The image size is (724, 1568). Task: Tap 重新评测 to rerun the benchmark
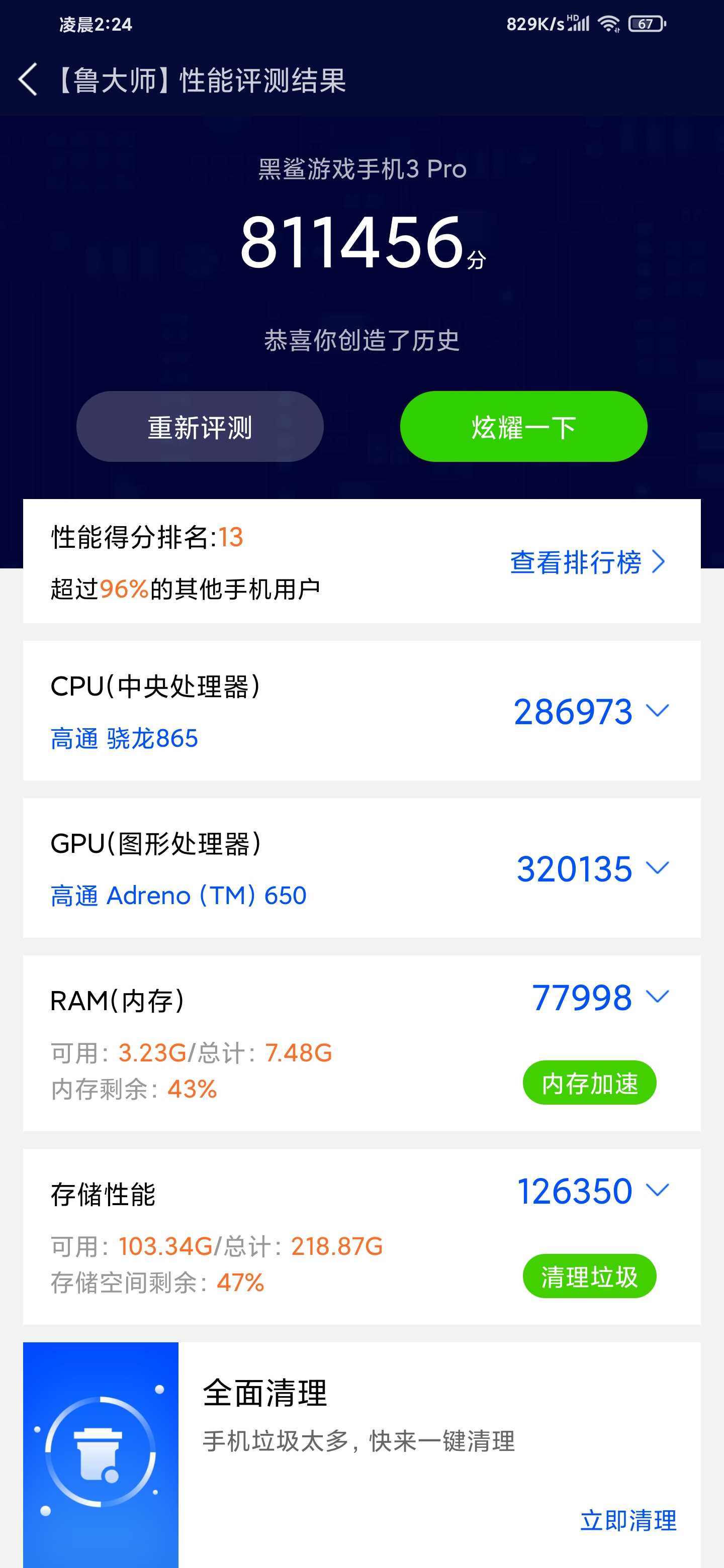(200, 427)
